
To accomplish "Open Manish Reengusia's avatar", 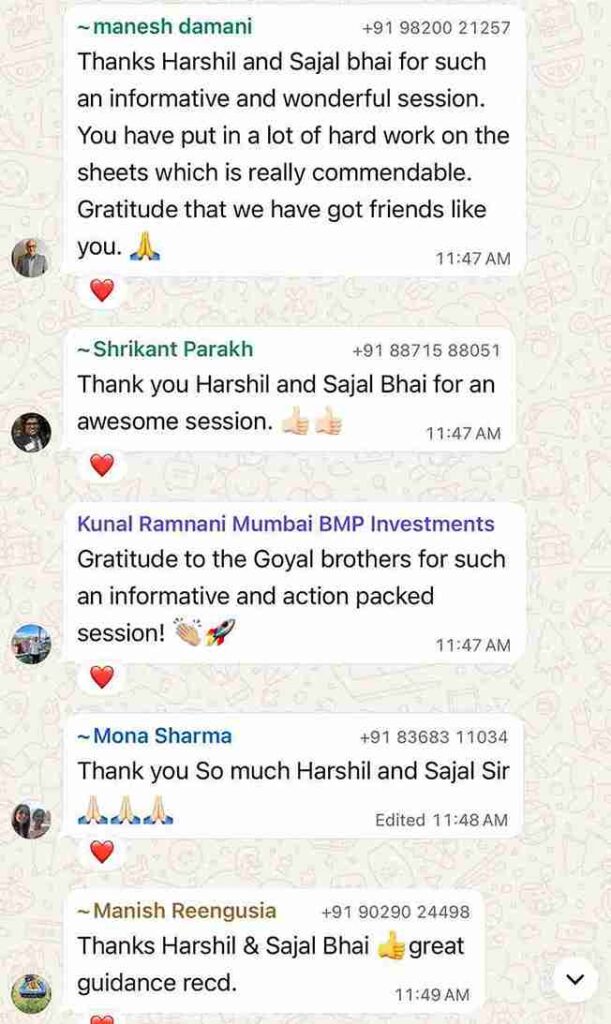I will 30,994.
